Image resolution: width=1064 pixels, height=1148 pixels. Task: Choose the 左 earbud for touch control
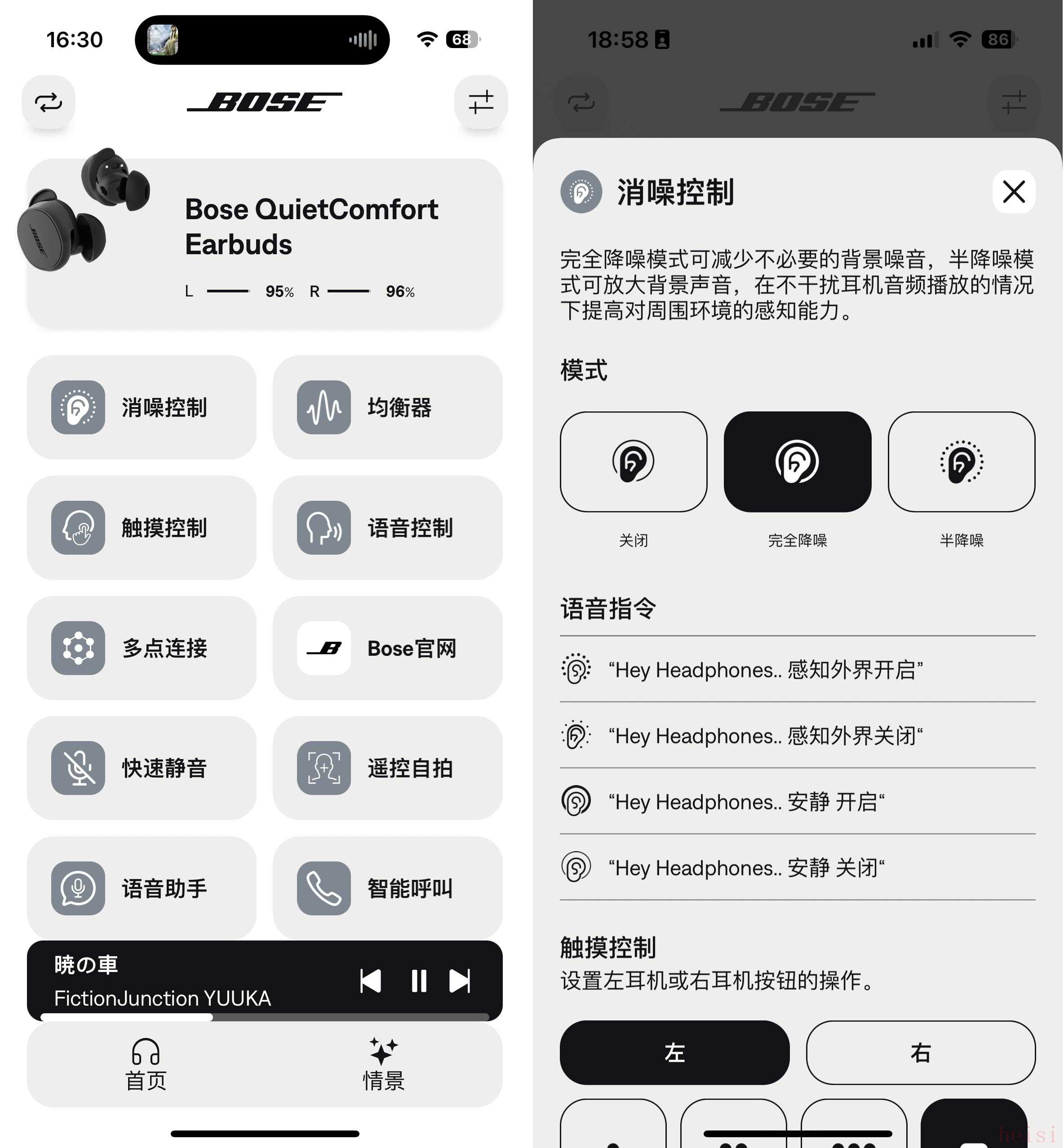[674, 1052]
